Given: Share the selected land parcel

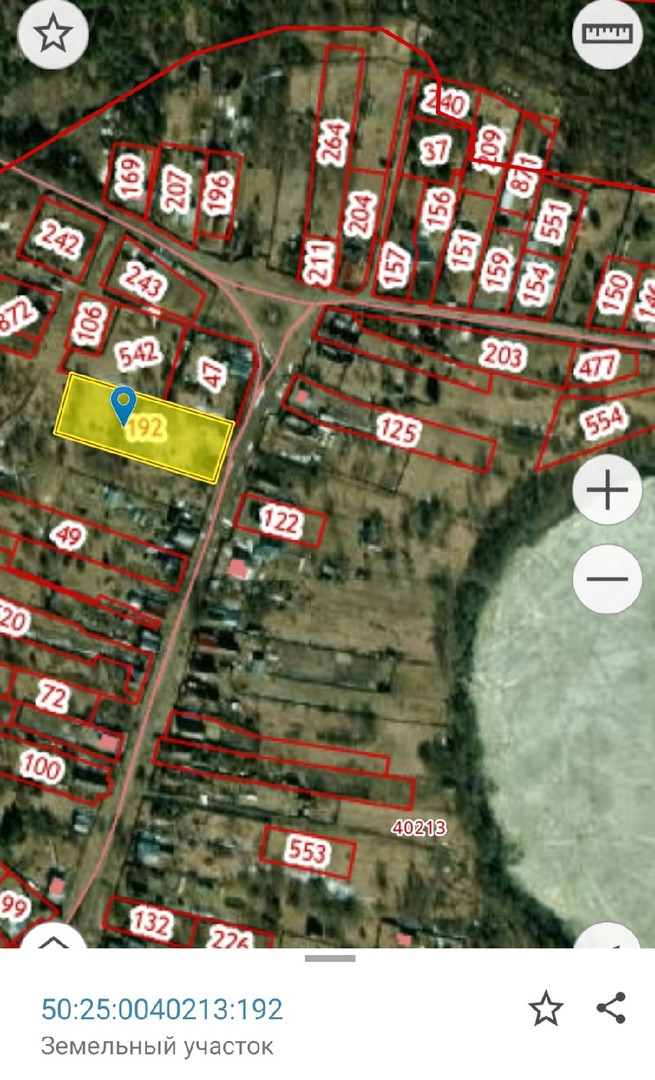Looking at the screenshot, I should pyautogui.click(x=611, y=1008).
